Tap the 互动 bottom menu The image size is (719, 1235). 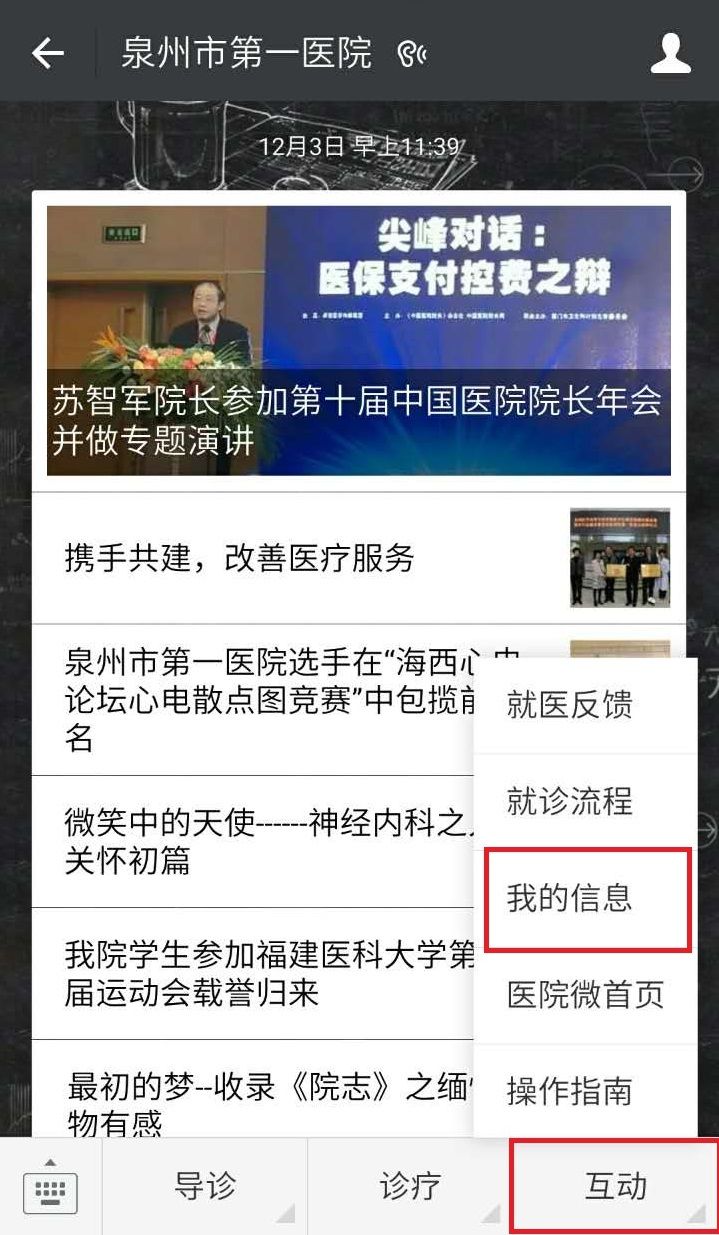coord(615,1187)
